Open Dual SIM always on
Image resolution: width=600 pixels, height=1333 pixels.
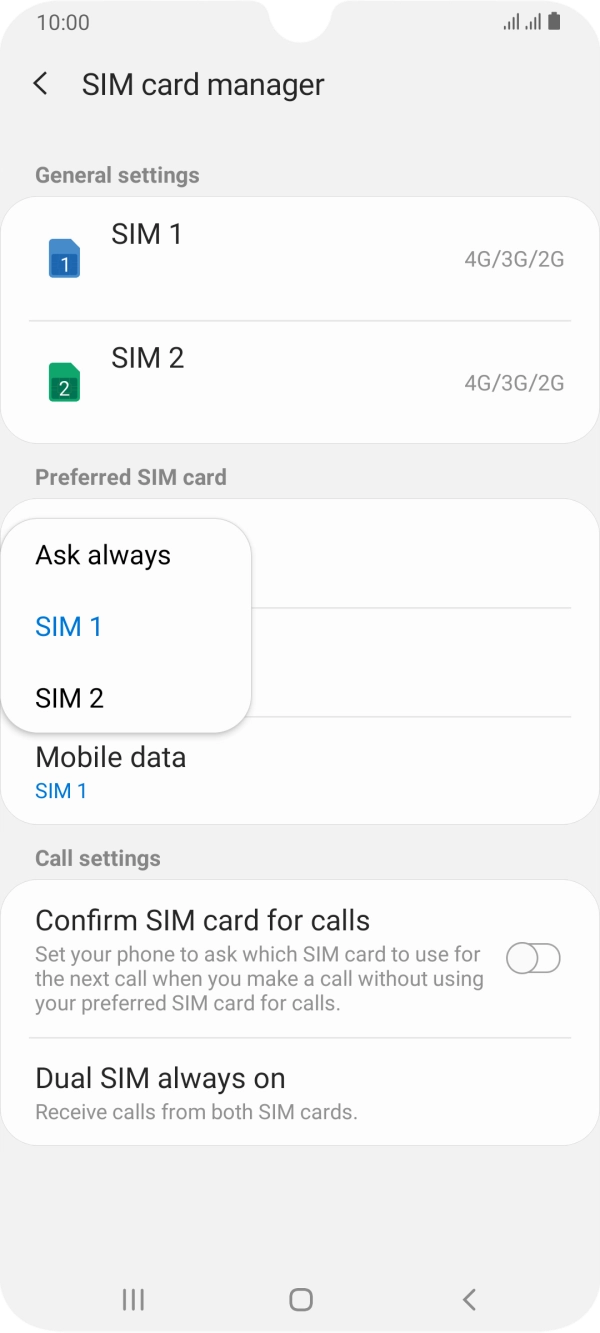click(x=300, y=1092)
